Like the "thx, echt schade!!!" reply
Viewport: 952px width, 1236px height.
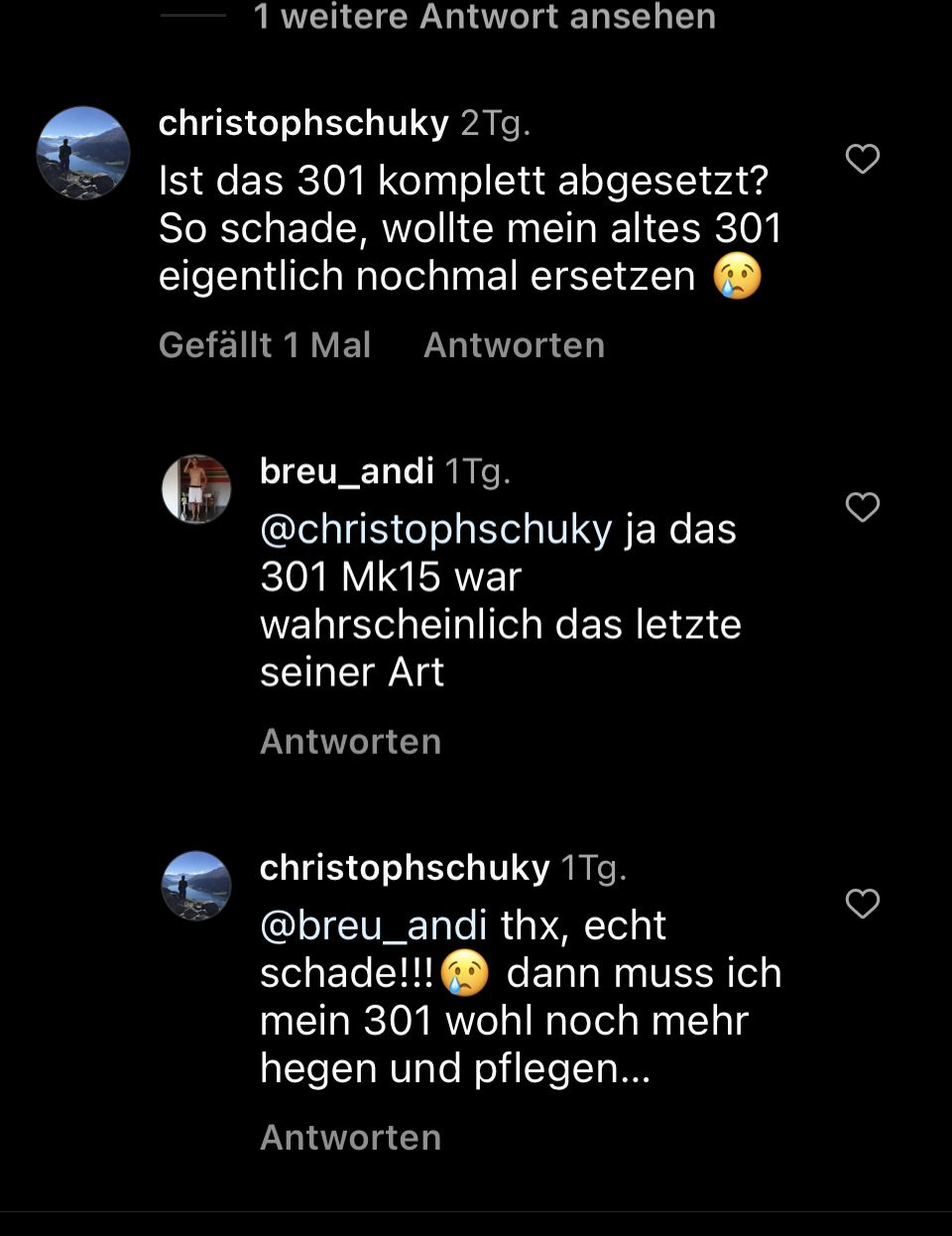pyautogui.click(x=862, y=904)
